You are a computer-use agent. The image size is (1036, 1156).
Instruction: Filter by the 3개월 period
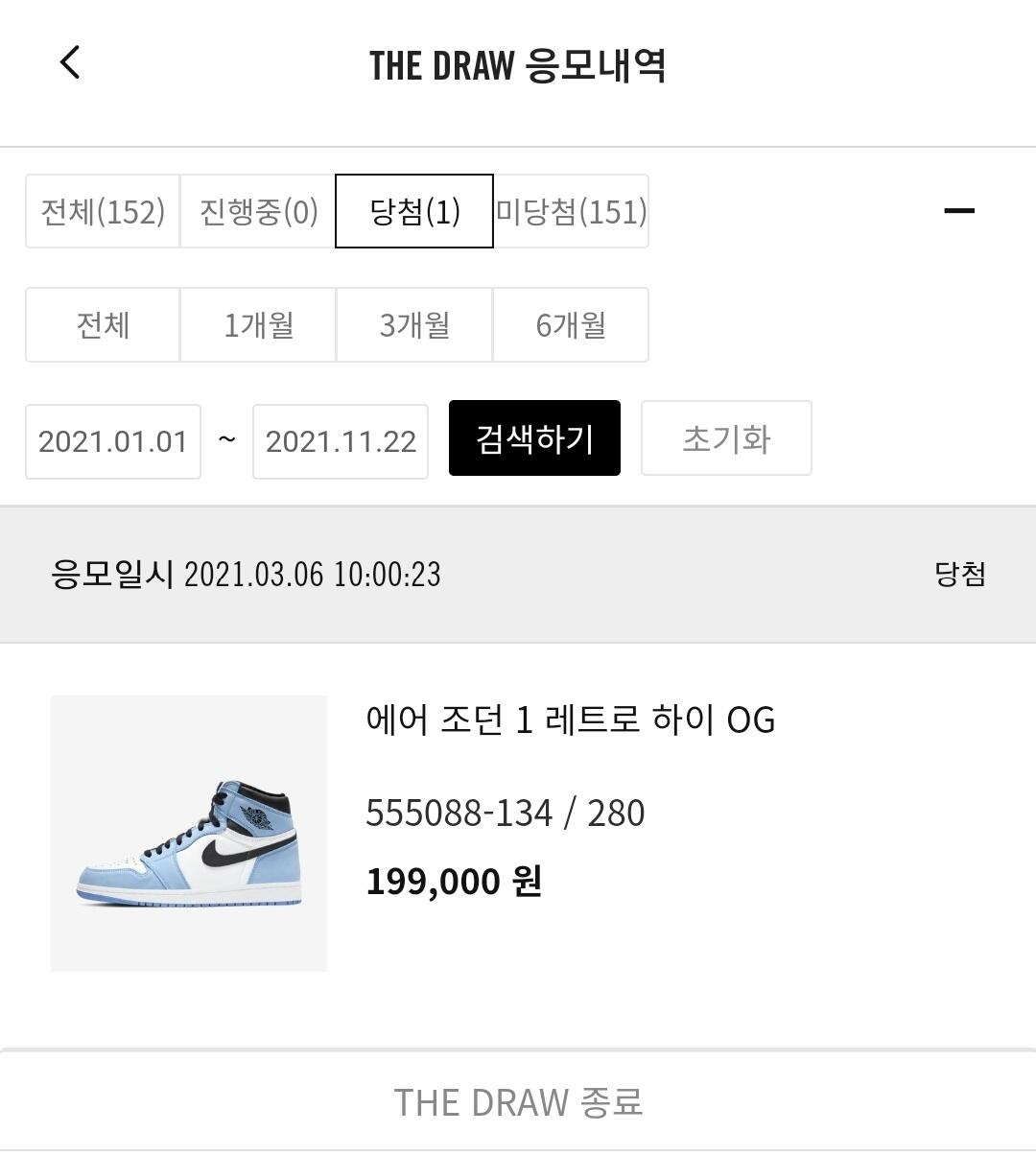414,325
